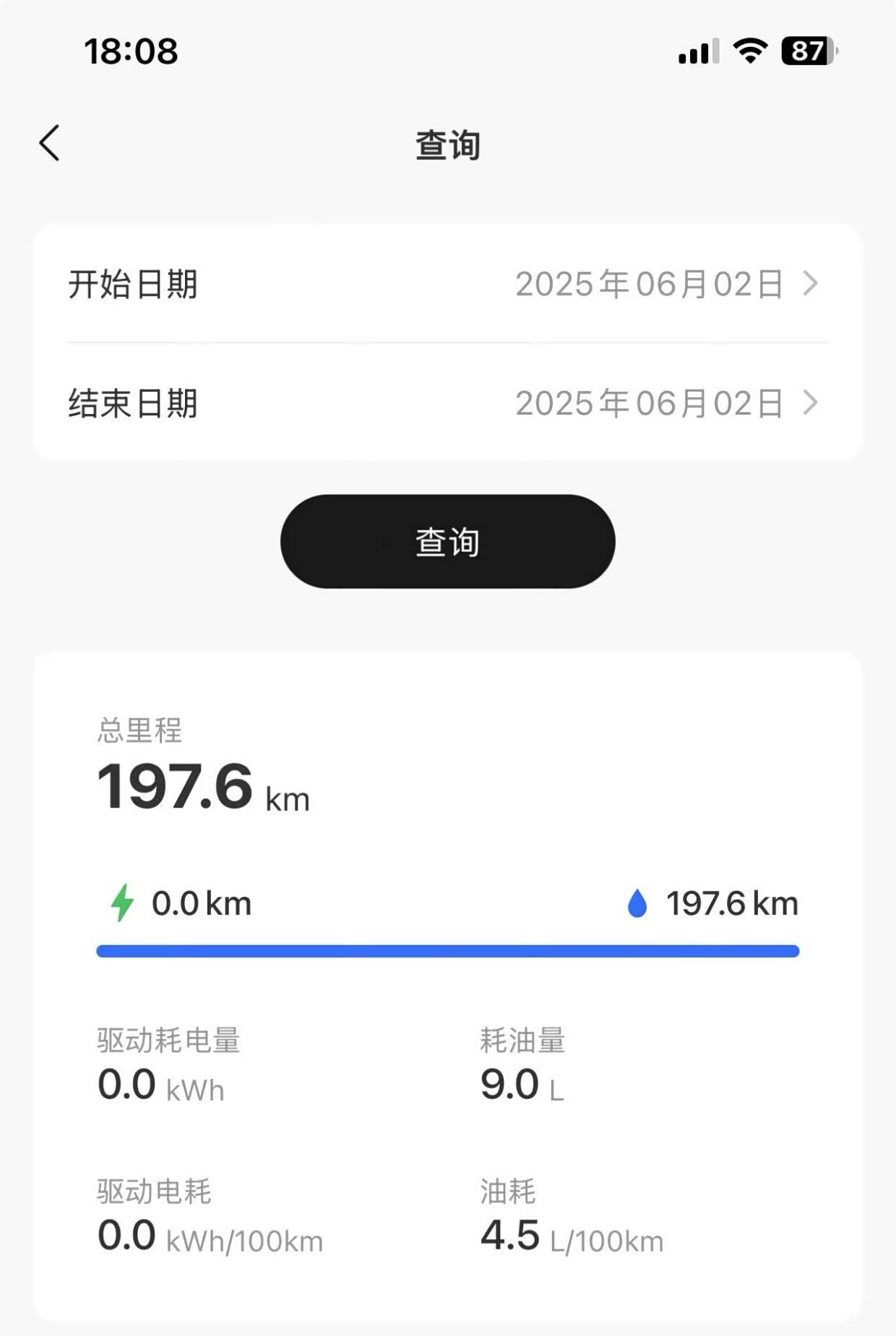Tap the black 查询 button
Screen dimensions: 896x1336
pyautogui.click(x=447, y=541)
